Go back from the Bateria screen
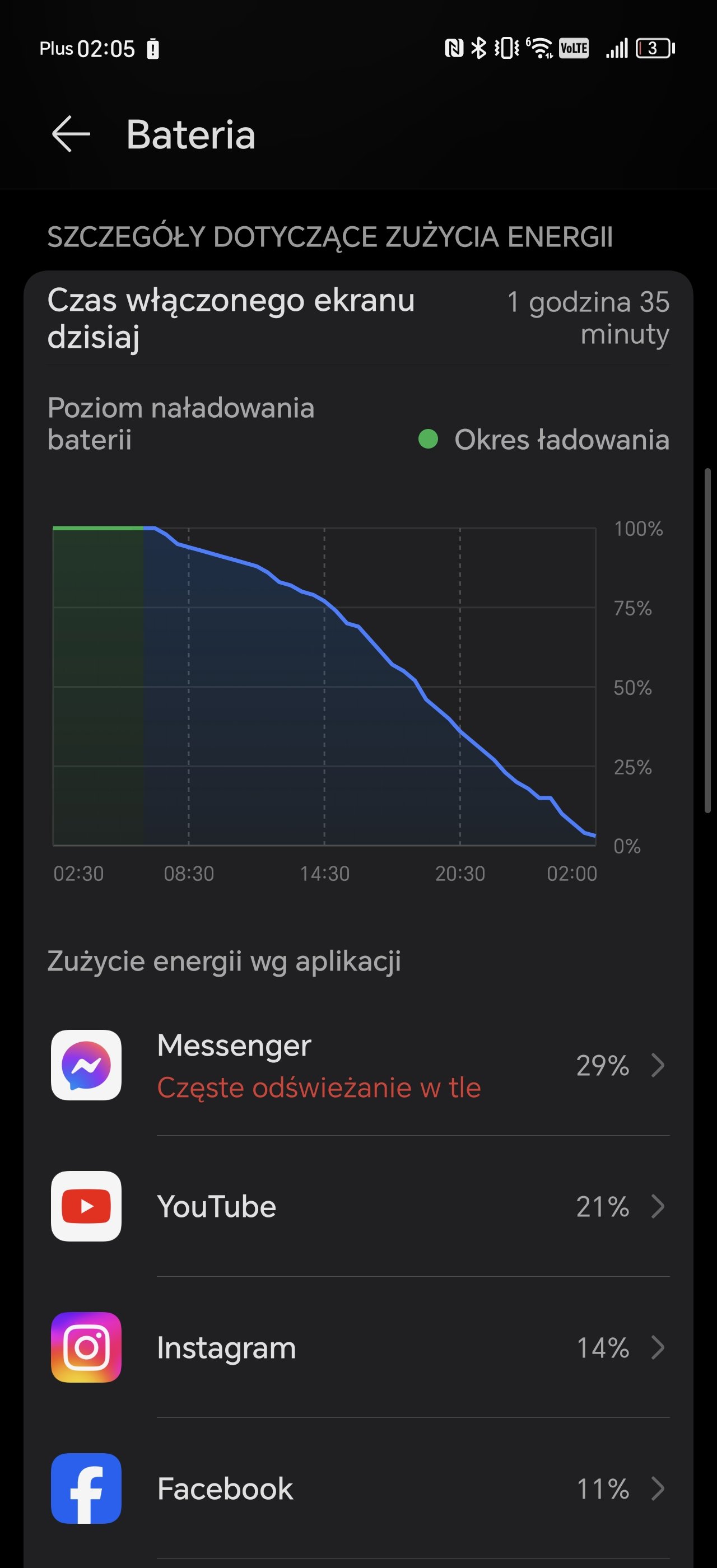 pyautogui.click(x=71, y=134)
